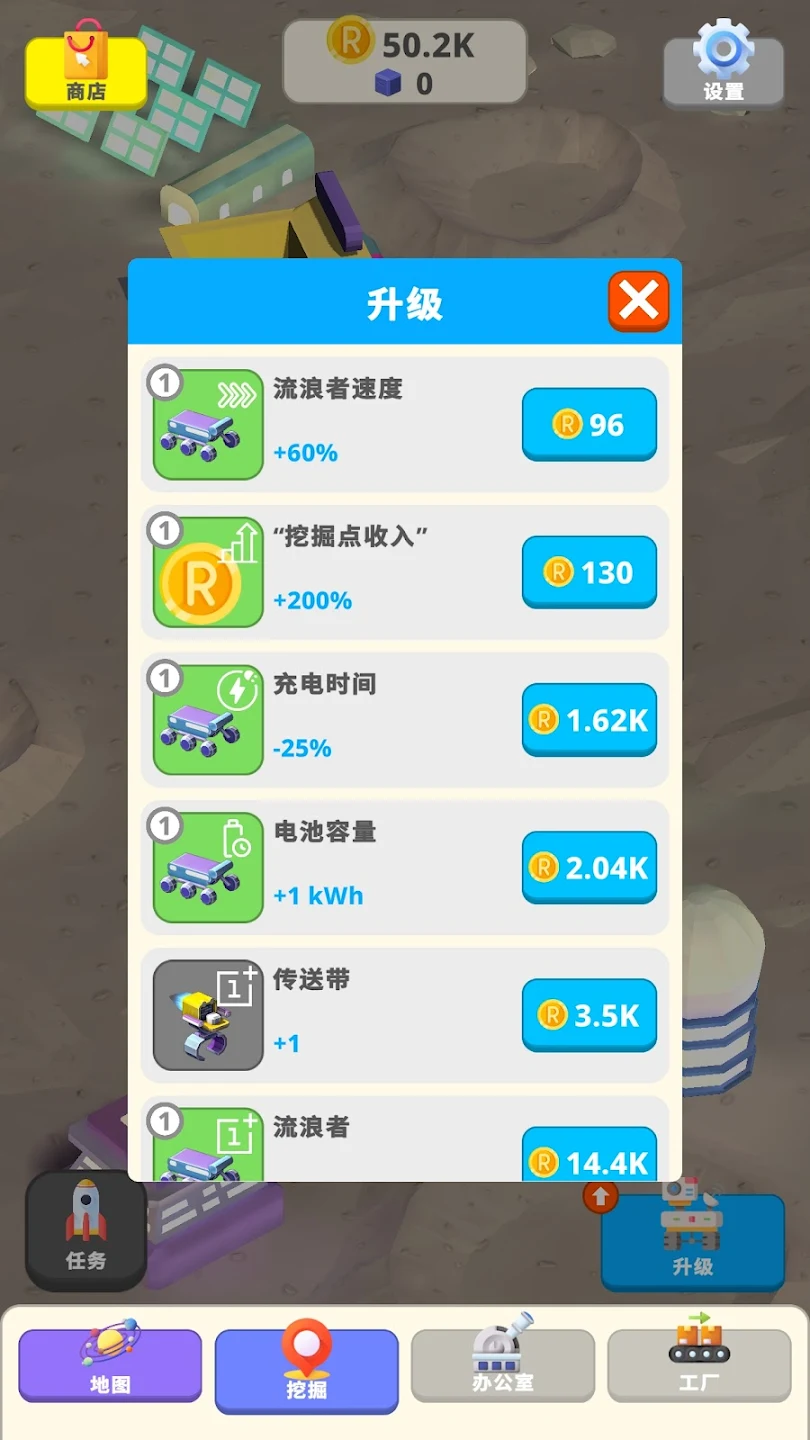
Task: Buy the rover speed upgrade for 96 coins
Action: (x=589, y=424)
